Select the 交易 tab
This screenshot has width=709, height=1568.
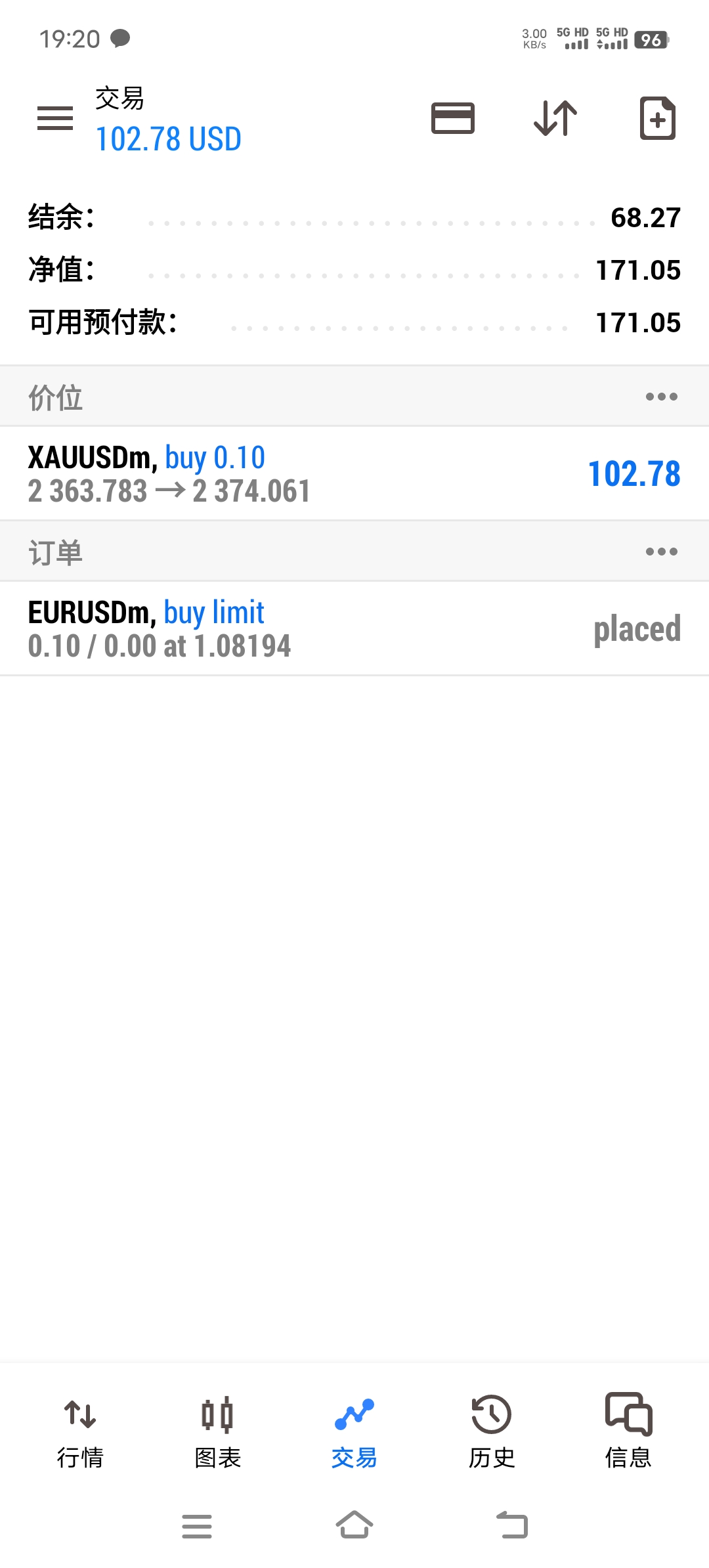pyautogui.click(x=354, y=1431)
